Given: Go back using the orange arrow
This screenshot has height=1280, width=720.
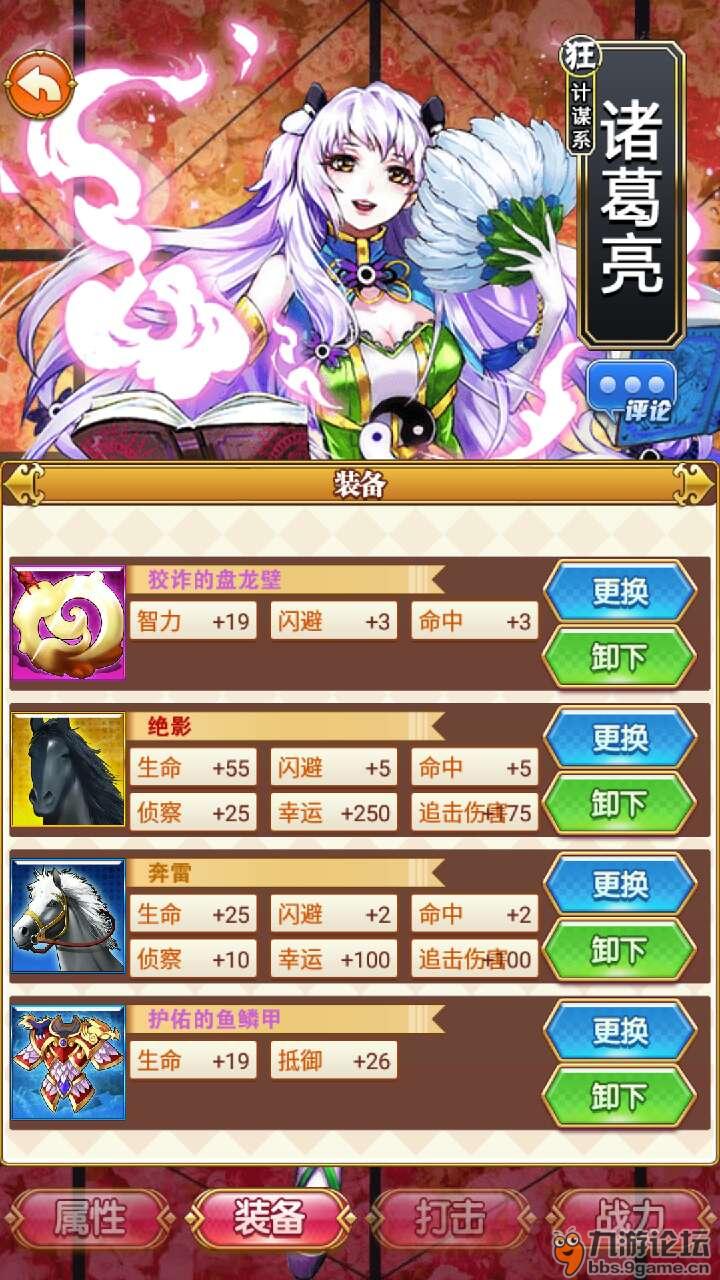Looking at the screenshot, I should pyautogui.click(x=40, y=87).
